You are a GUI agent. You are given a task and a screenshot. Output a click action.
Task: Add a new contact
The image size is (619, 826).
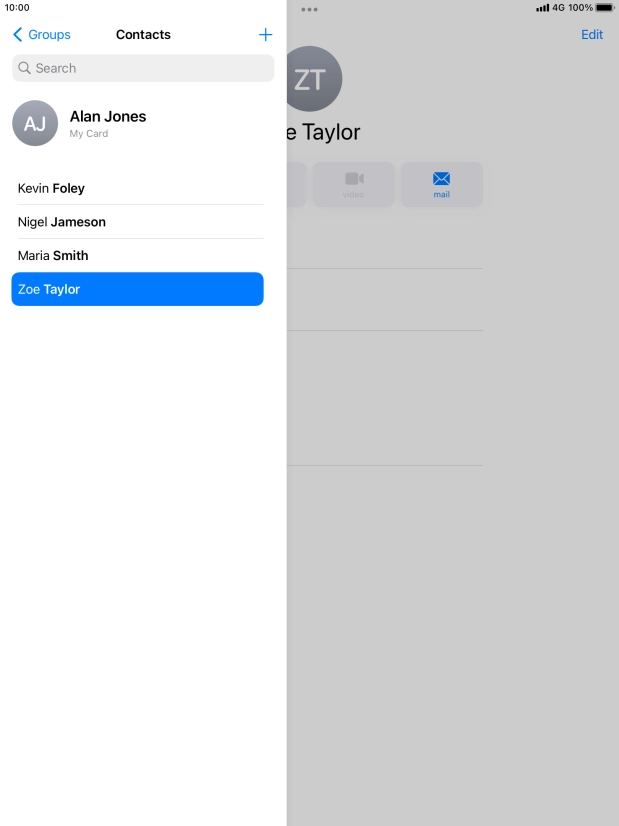[265, 35]
